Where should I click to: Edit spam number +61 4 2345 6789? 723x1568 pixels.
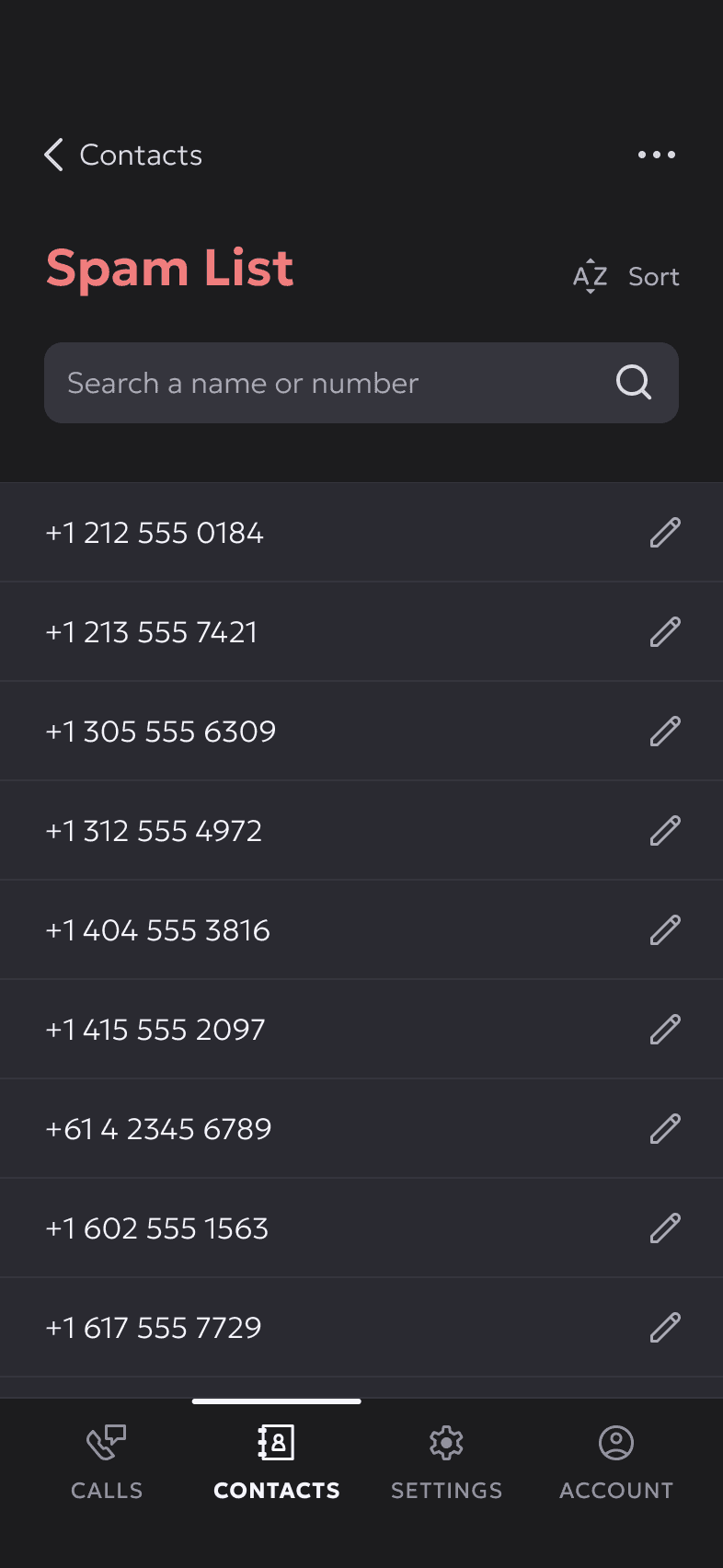pos(665,1129)
